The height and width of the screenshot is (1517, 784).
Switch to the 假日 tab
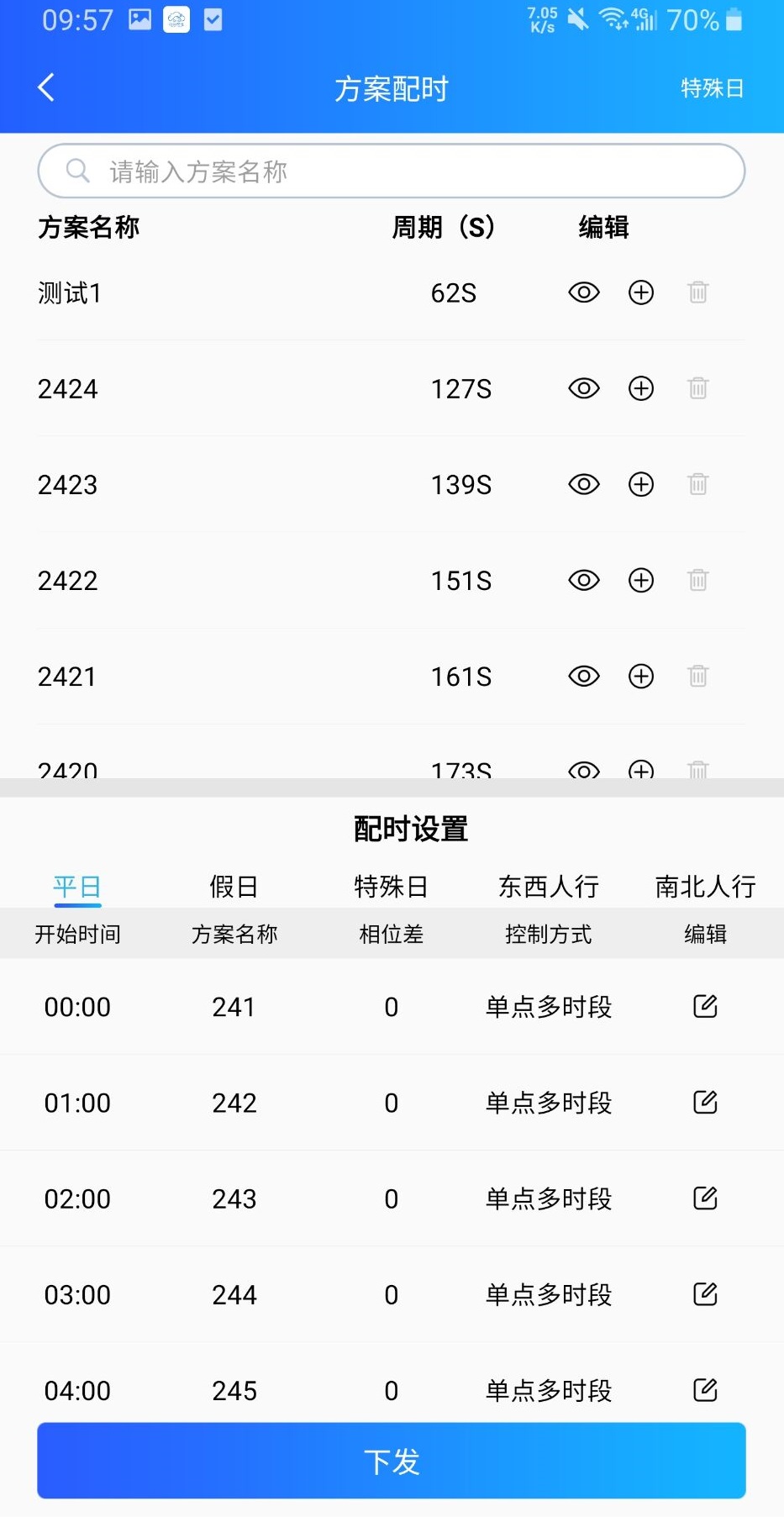pyautogui.click(x=234, y=886)
